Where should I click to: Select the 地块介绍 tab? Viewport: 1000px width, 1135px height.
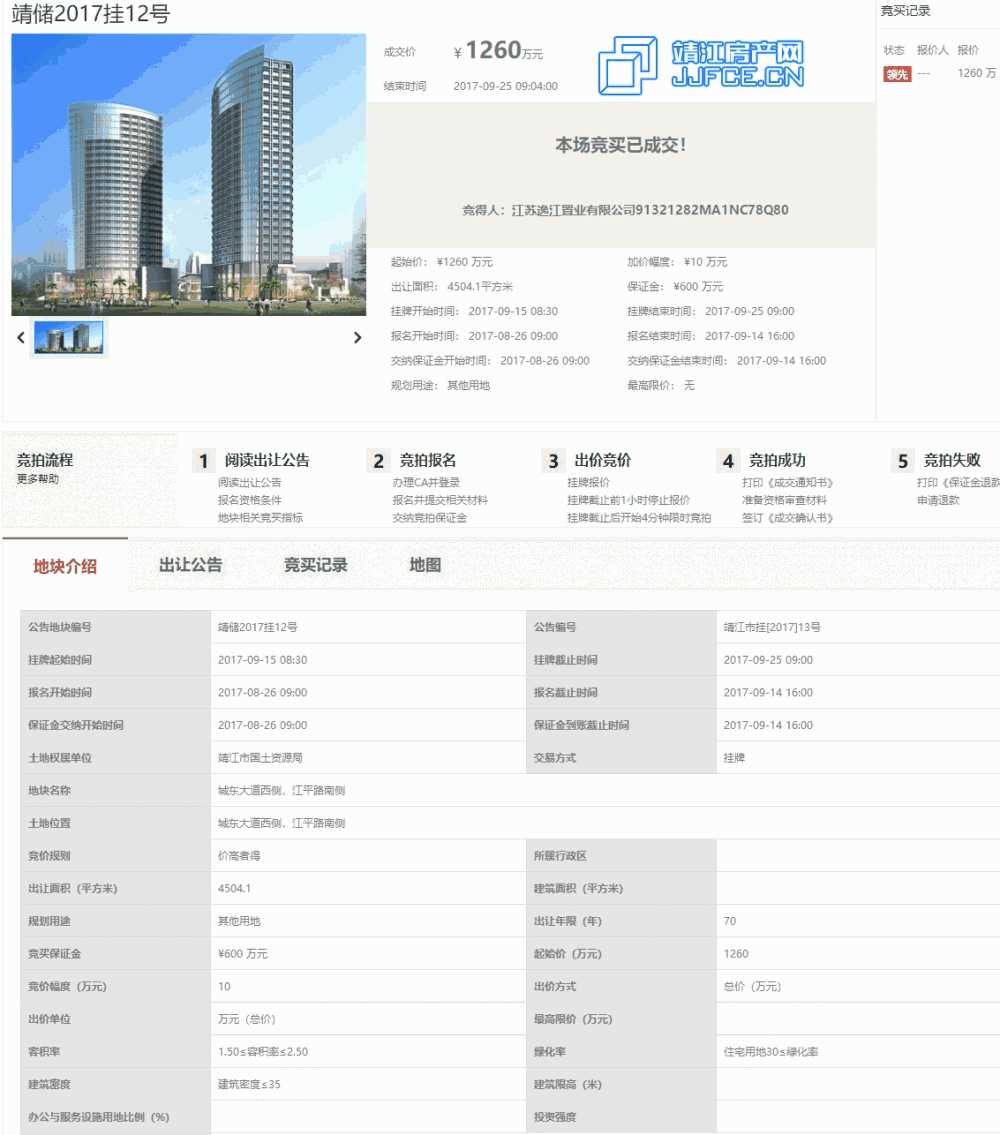(x=65, y=566)
